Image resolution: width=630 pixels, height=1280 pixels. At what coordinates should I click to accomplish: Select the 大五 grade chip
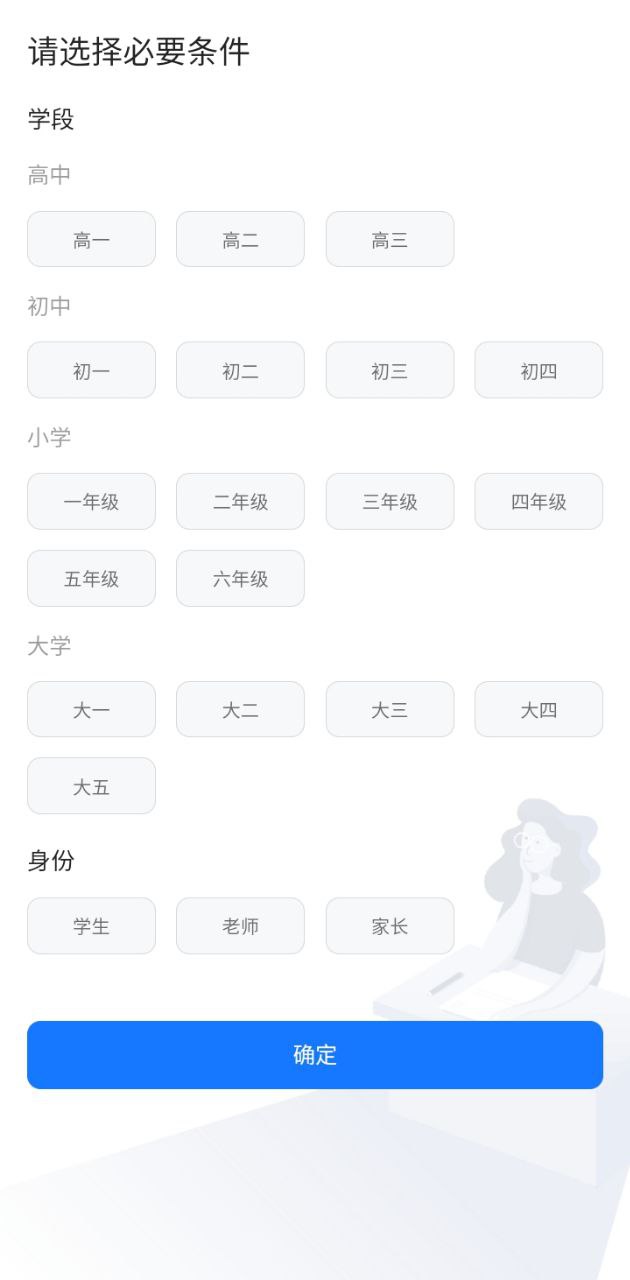coord(91,787)
